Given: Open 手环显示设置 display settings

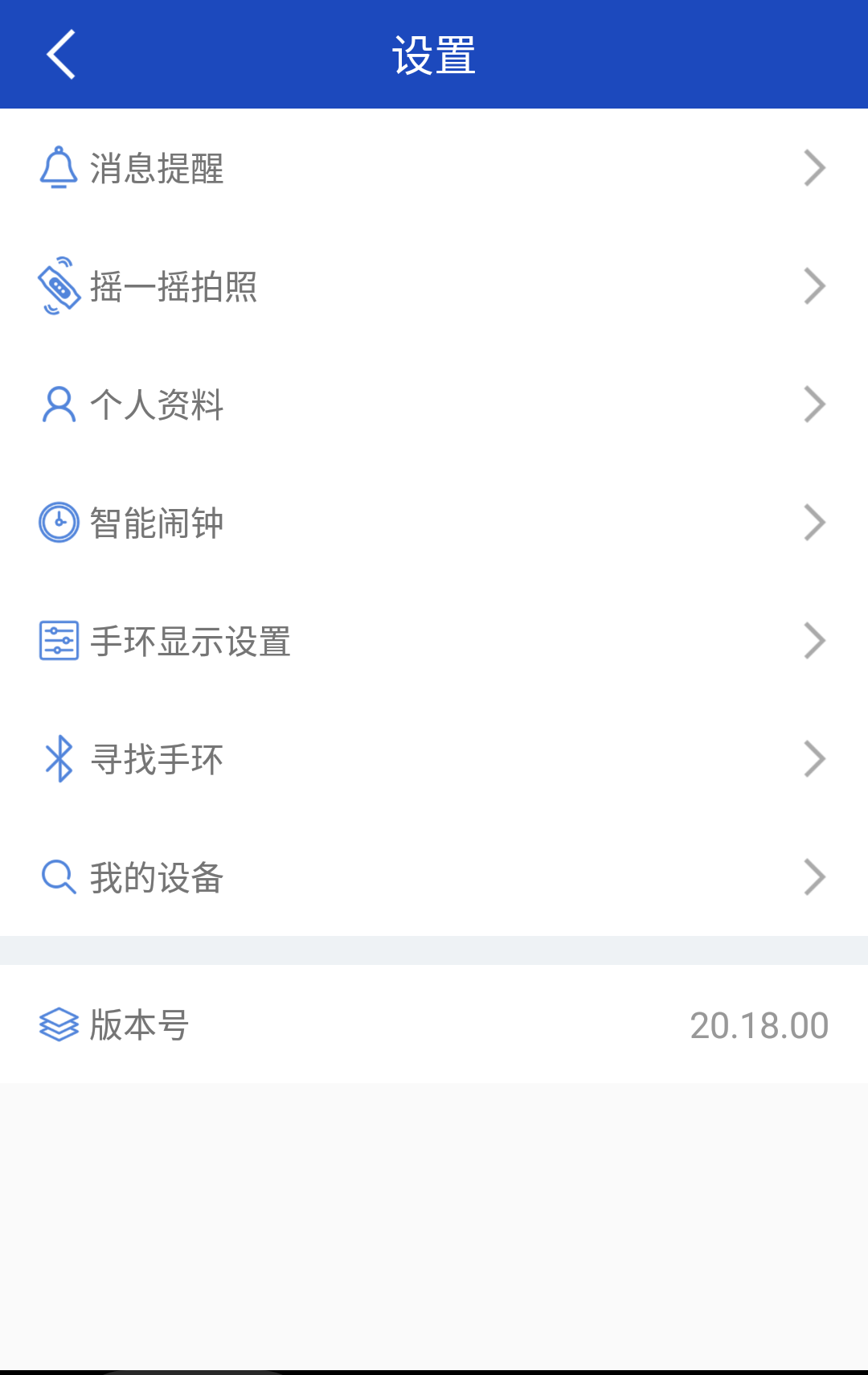Looking at the screenshot, I should click(x=434, y=641).
